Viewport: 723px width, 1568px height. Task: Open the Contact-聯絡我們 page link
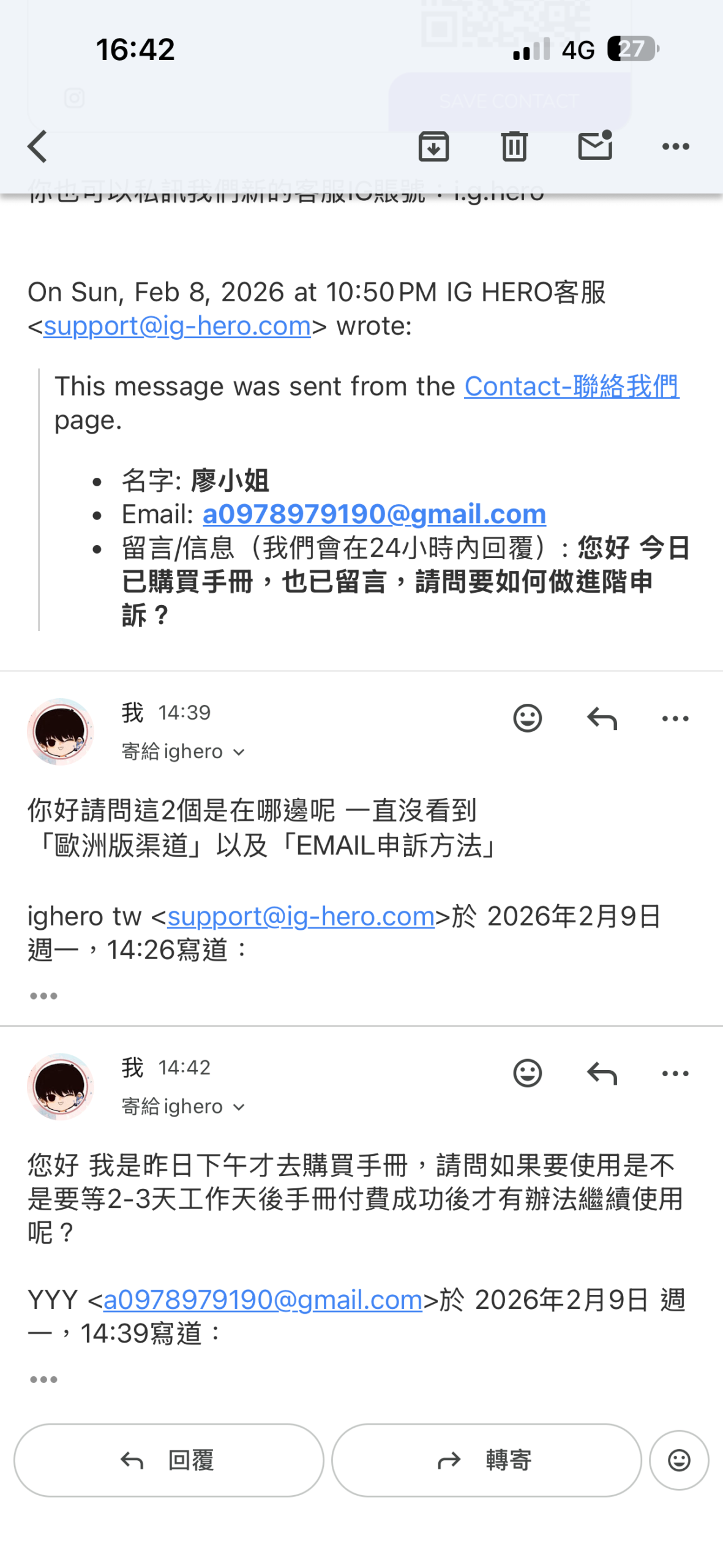(571, 386)
